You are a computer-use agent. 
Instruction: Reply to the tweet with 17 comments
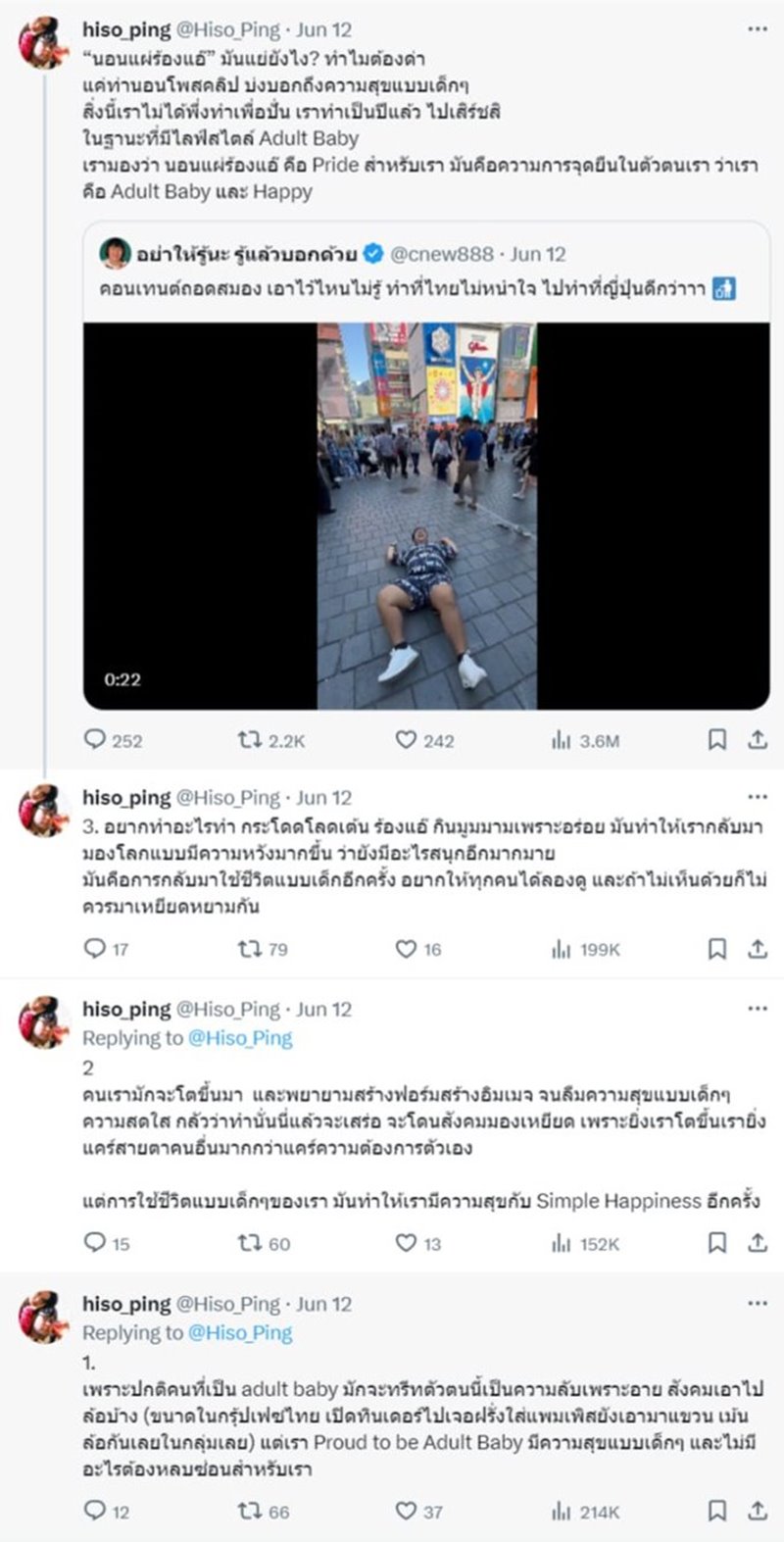(x=95, y=948)
